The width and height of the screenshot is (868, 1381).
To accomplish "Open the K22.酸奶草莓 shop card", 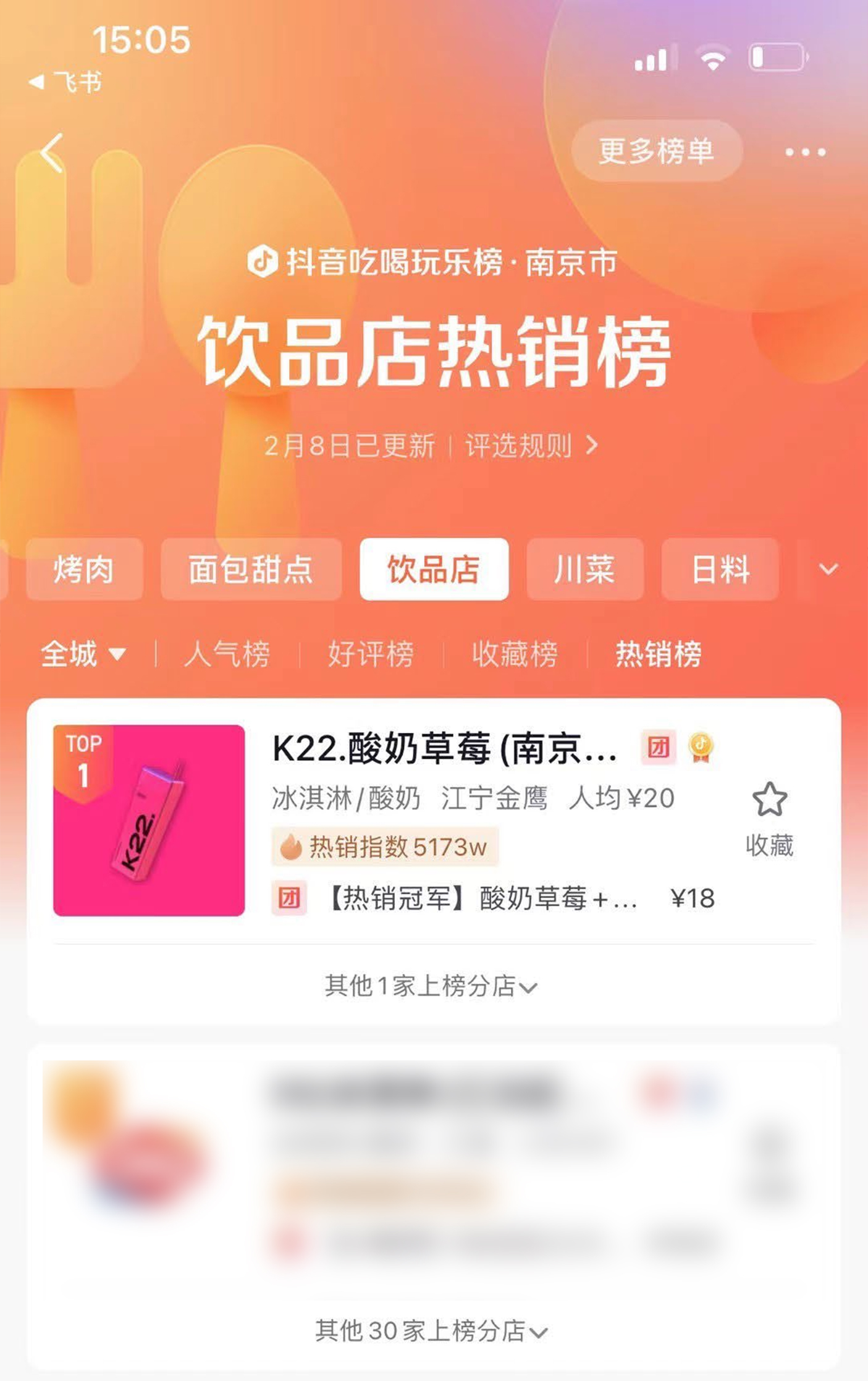I will pyautogui.click(x=444, y=749).
